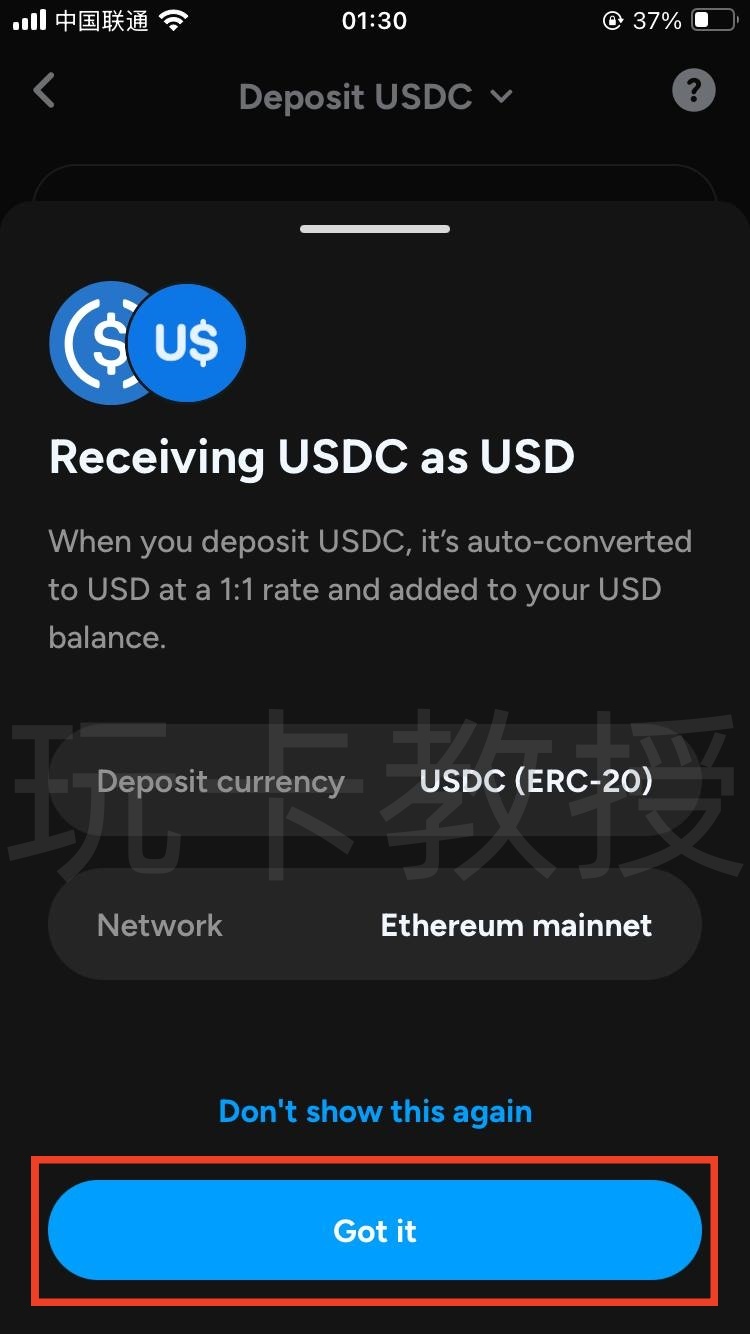Expand the Deposit USDC dropdown
The image size is (750, 1334).
(376, 97)
